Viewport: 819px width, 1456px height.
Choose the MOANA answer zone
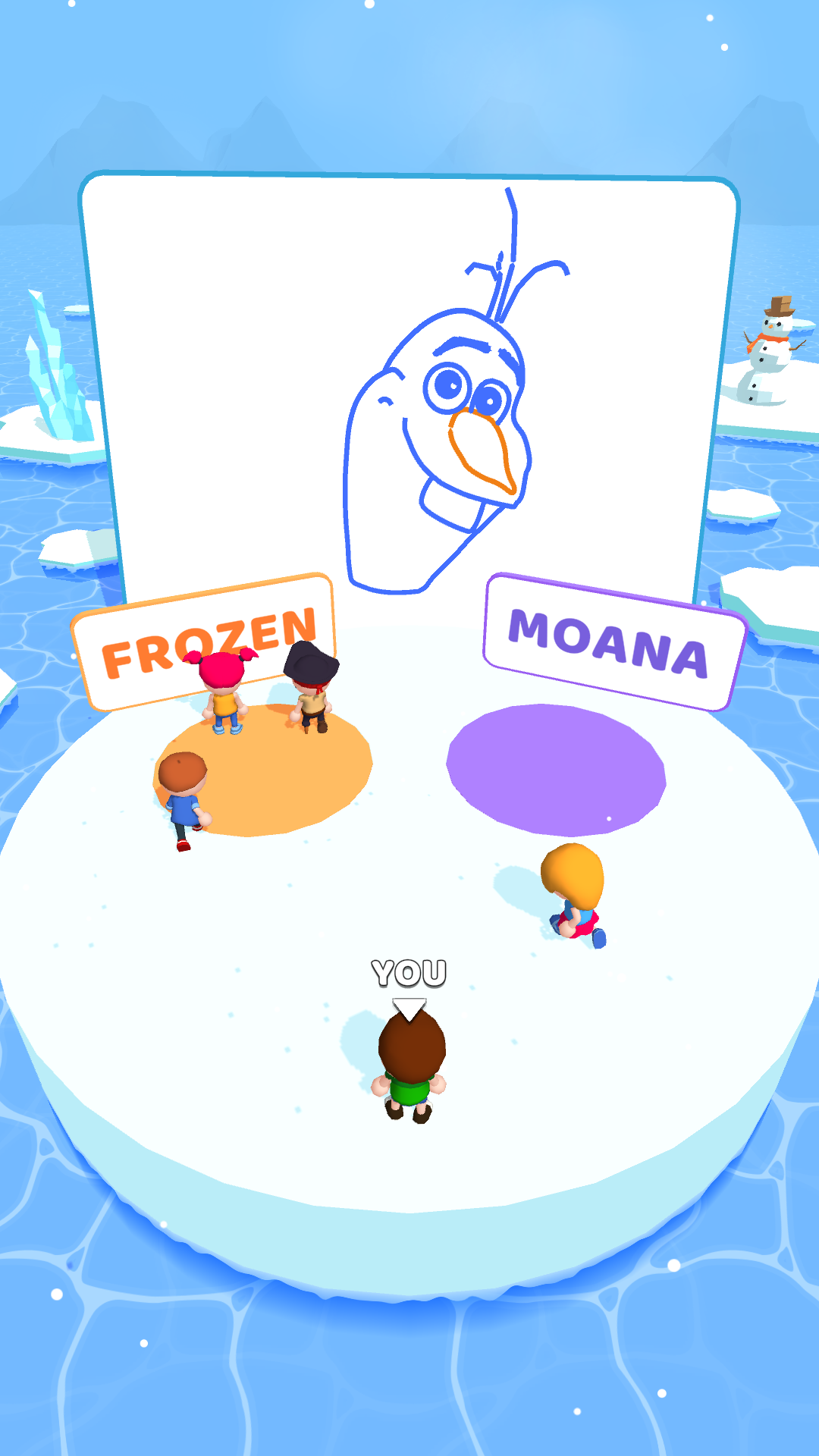point(556,768)
